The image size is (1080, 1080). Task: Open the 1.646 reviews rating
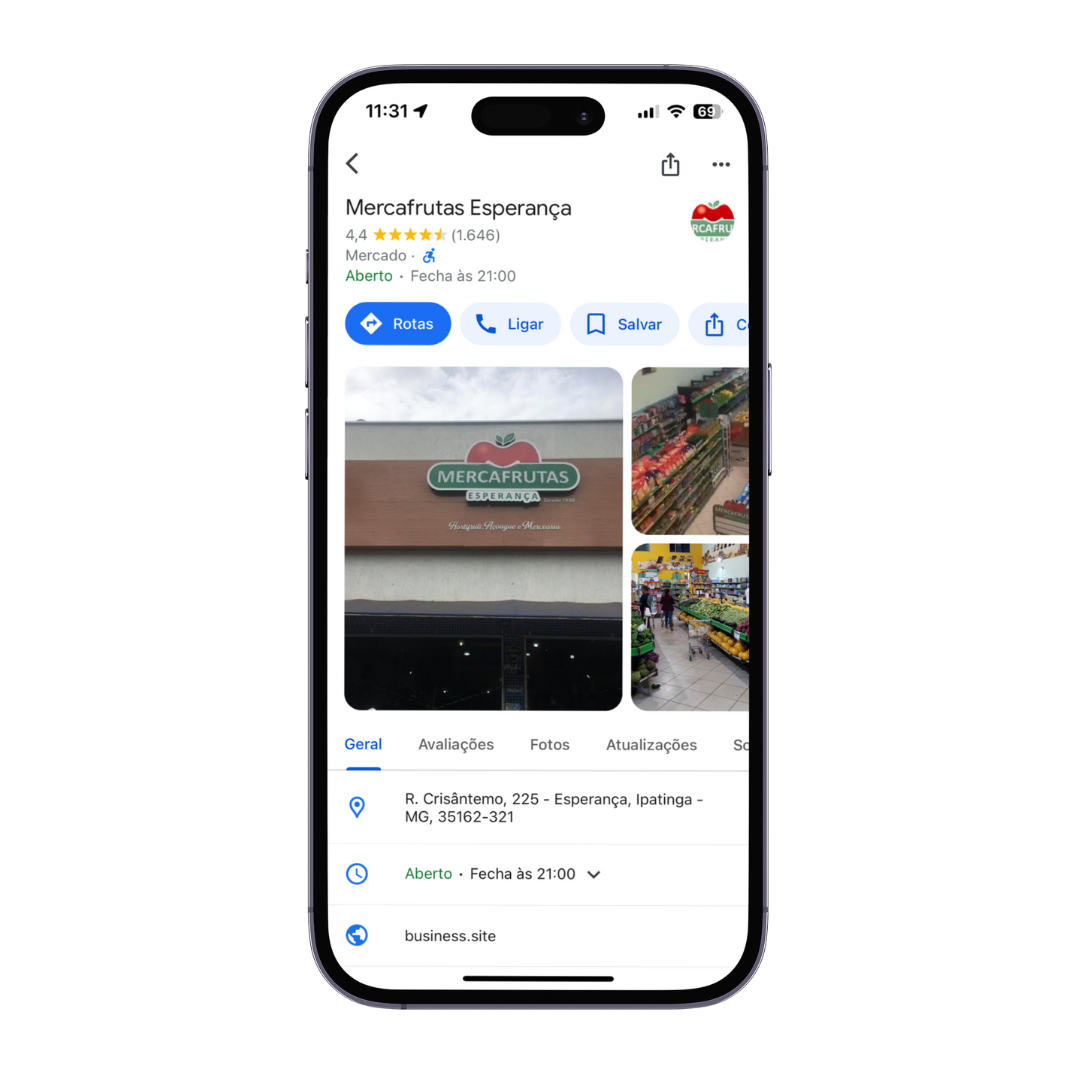[x=475, y=235]
